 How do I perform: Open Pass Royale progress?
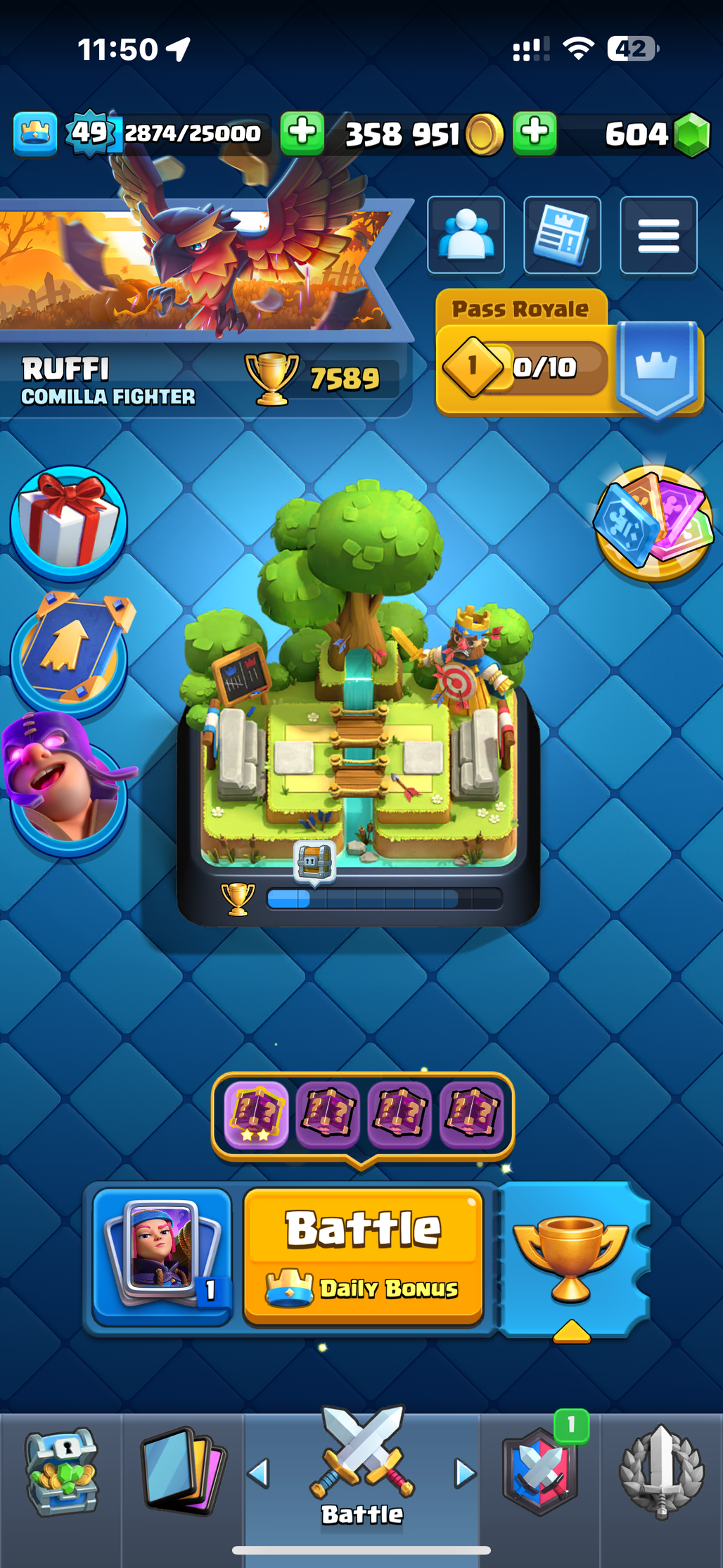point(570,353)
